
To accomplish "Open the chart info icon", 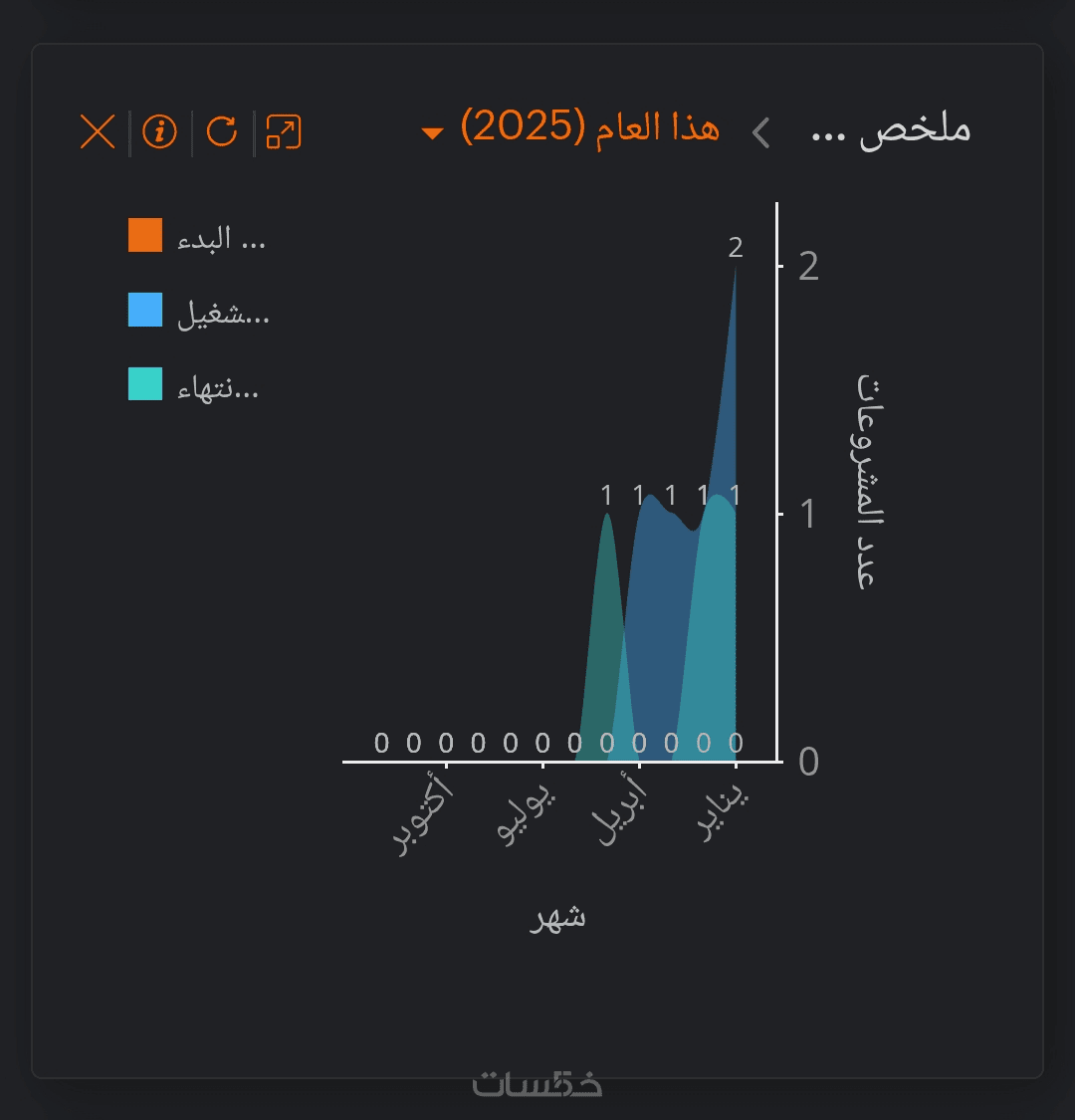I will click(159, 131).
